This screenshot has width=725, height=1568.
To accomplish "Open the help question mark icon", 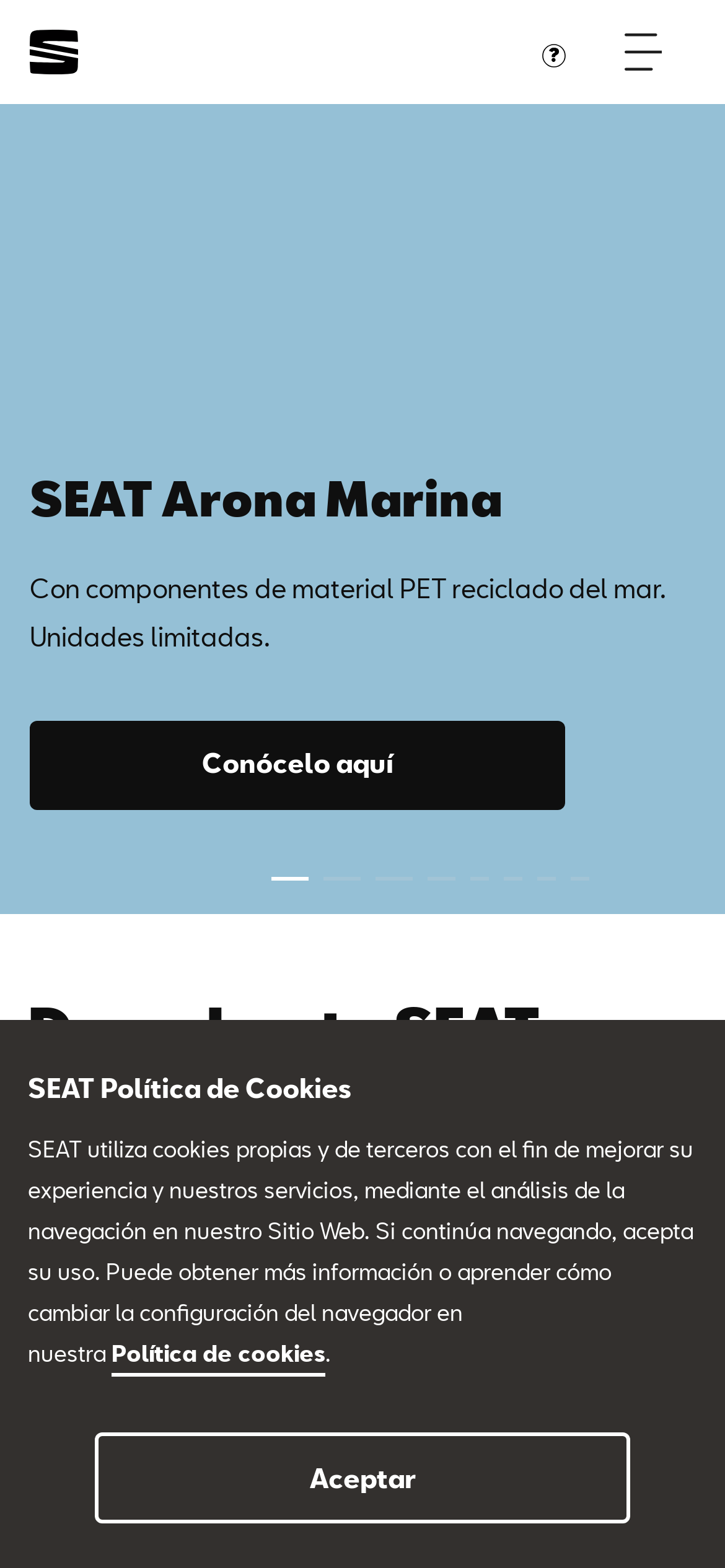I will tap(553, 56).
